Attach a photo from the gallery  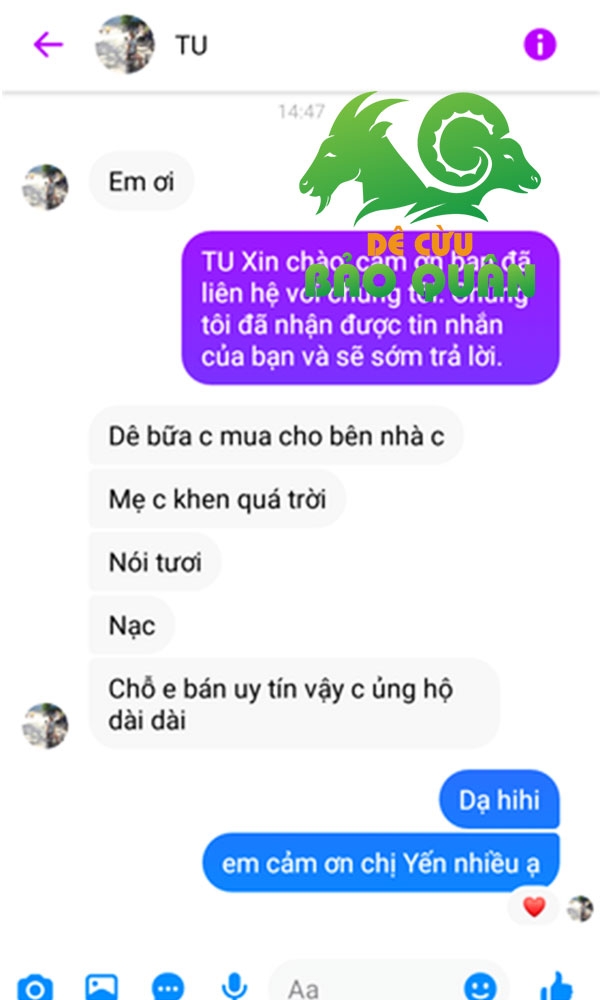click(x=102, y=987)
